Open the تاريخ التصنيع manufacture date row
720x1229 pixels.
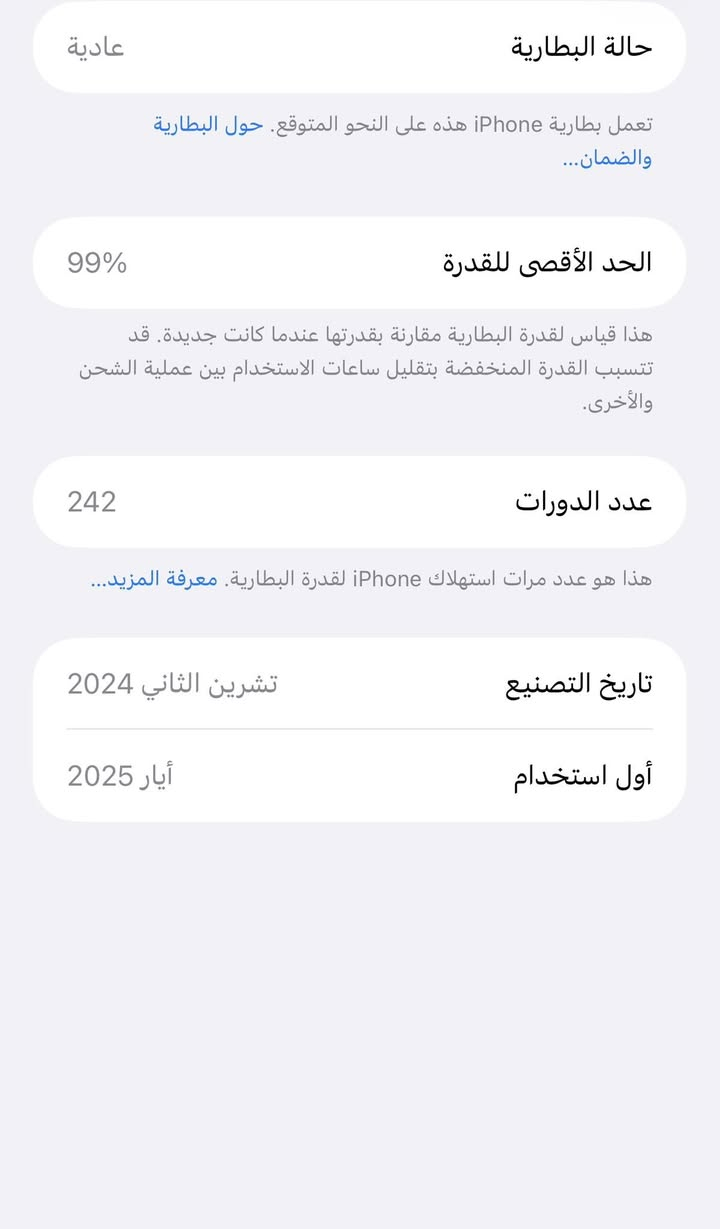[x=582, y=682]
